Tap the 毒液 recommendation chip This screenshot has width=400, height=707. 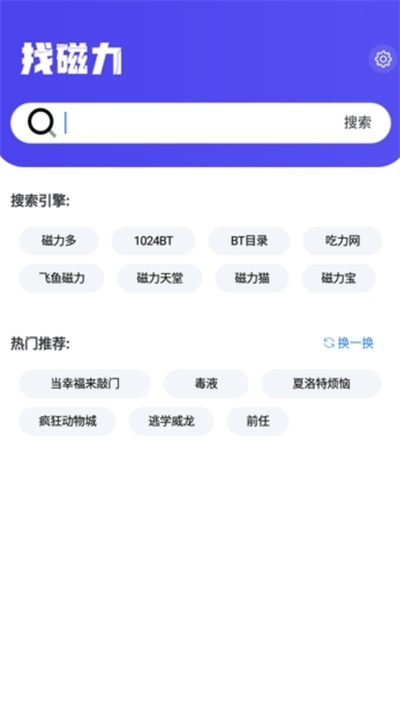[x=206, y=384]
